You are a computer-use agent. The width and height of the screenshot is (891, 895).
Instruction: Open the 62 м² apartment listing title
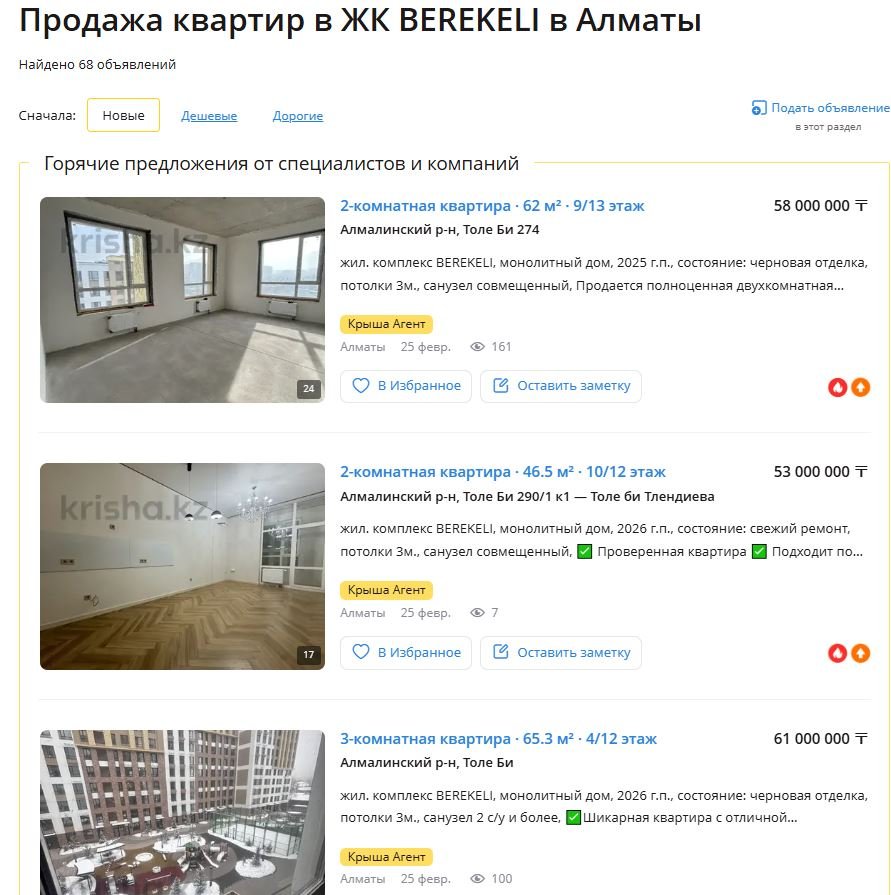[492, 206]
